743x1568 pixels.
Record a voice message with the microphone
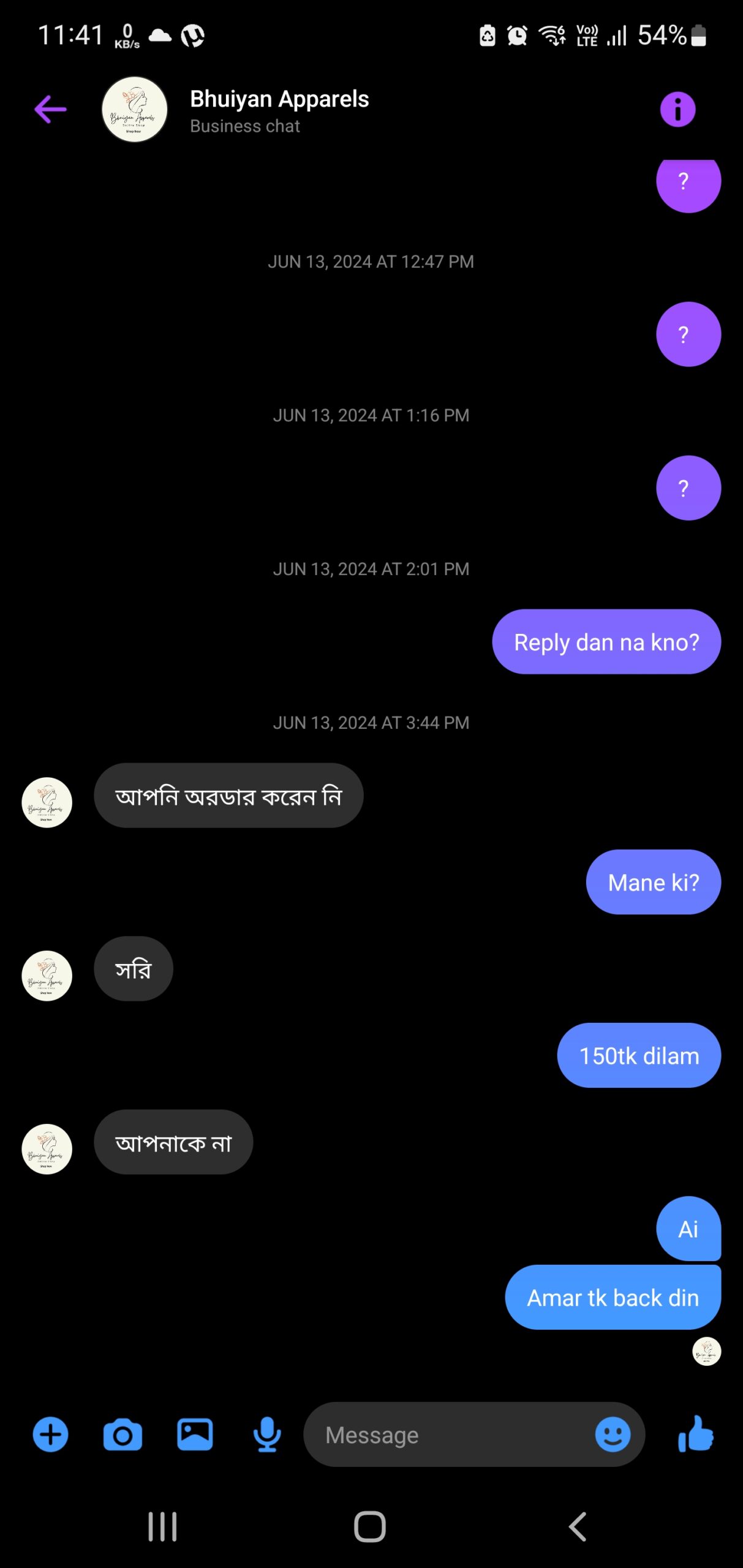pyautogui.click(x=267, y=1434)
